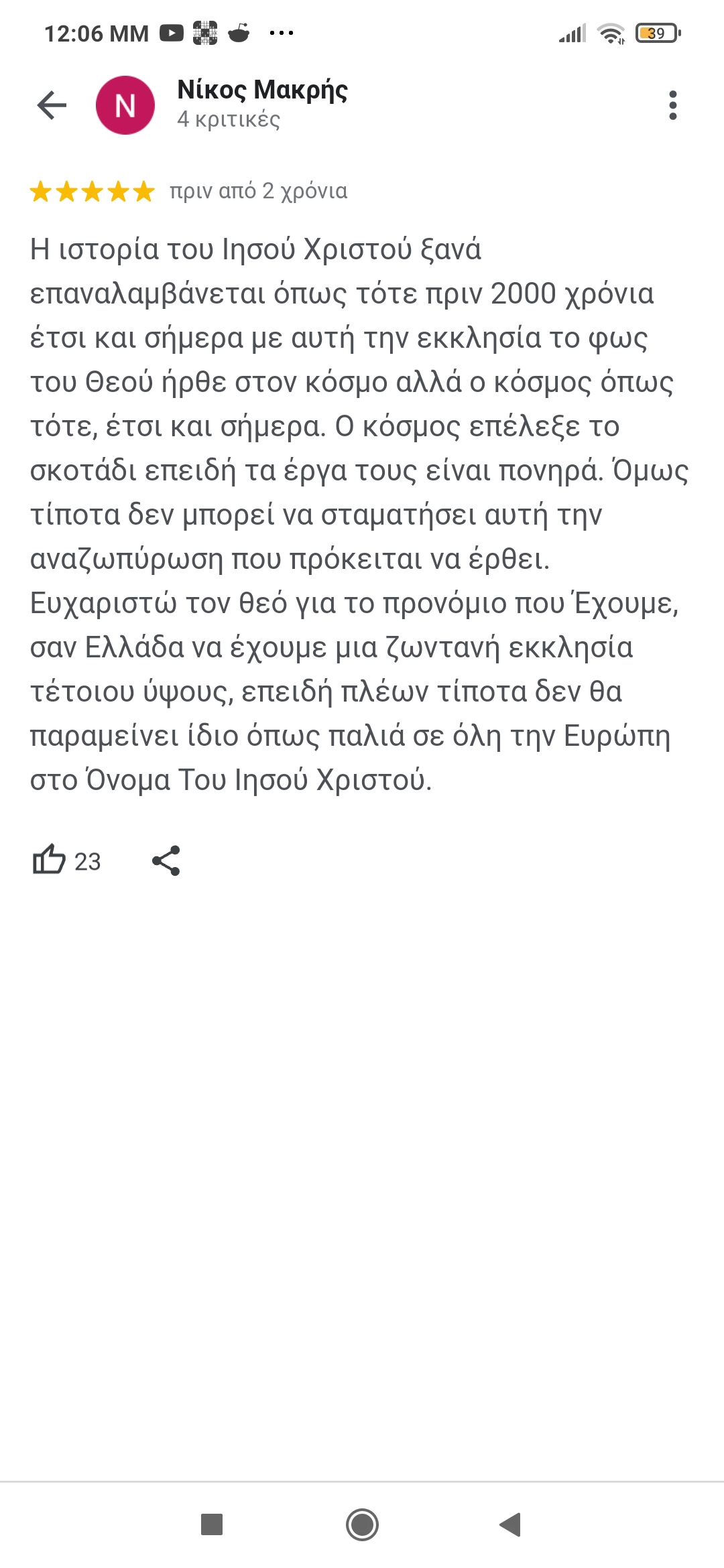Open Νίκος Μακρής profile
This screenshot has height=1568, width=724.
tap(262, 90)
